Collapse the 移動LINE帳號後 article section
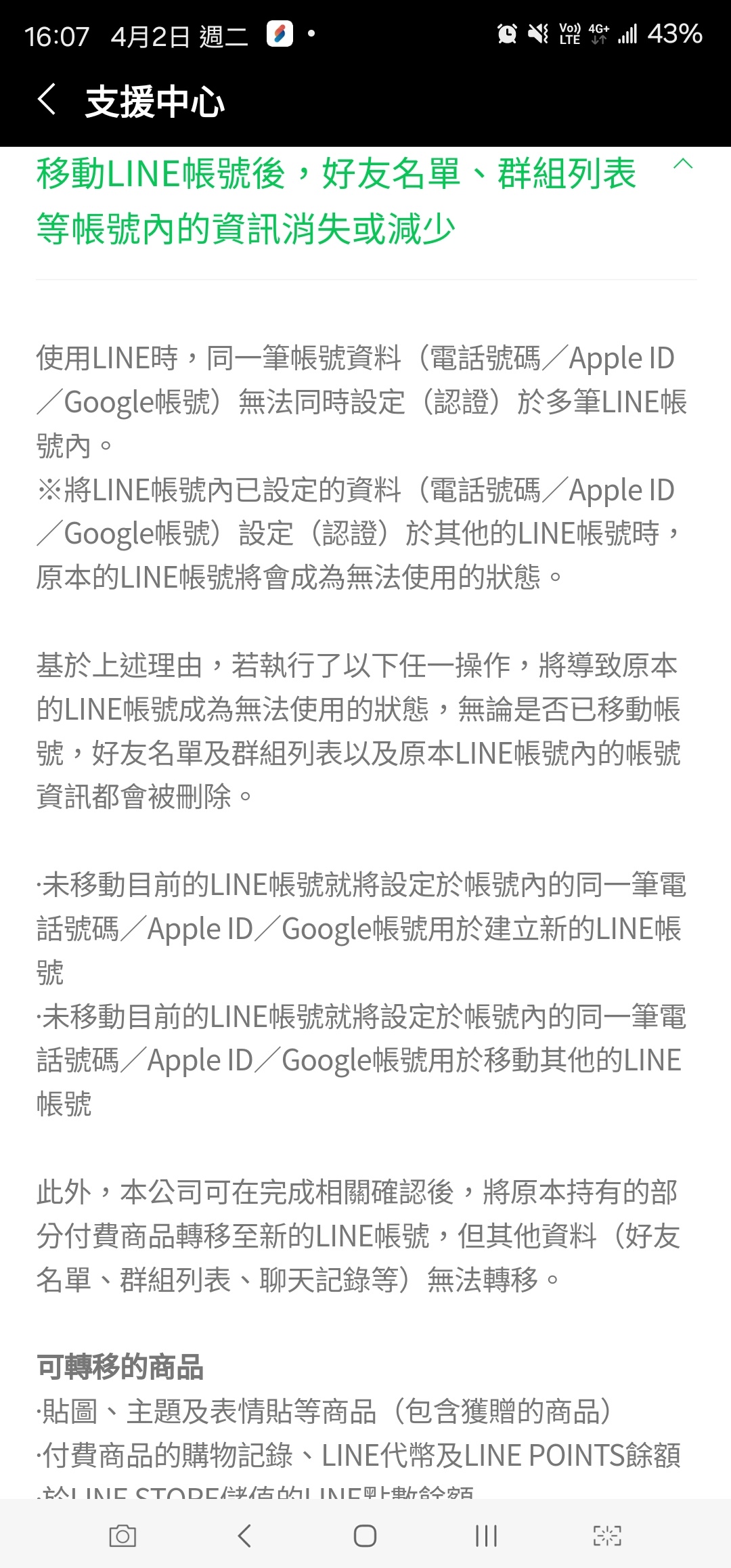Viewport: 731px width, 1568px height. coord(683,164)
